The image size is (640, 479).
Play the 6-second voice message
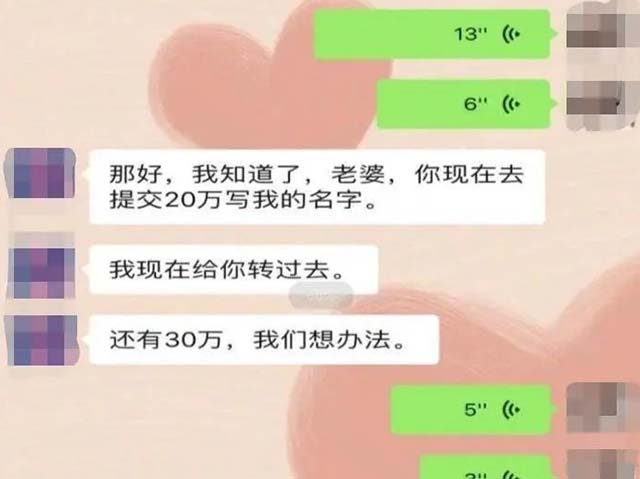[465, 103]
